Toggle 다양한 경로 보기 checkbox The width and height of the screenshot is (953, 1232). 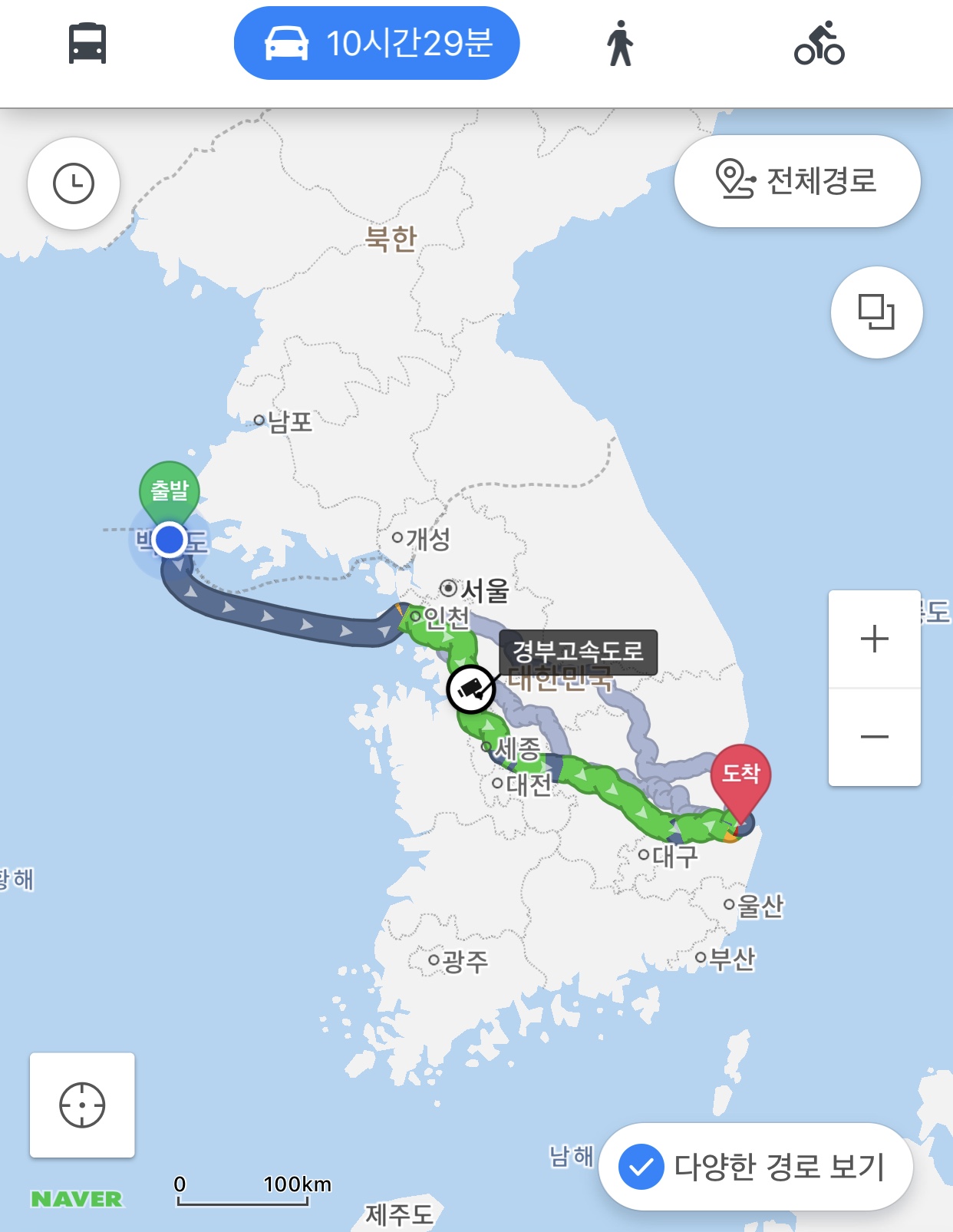pos(641,1167)
